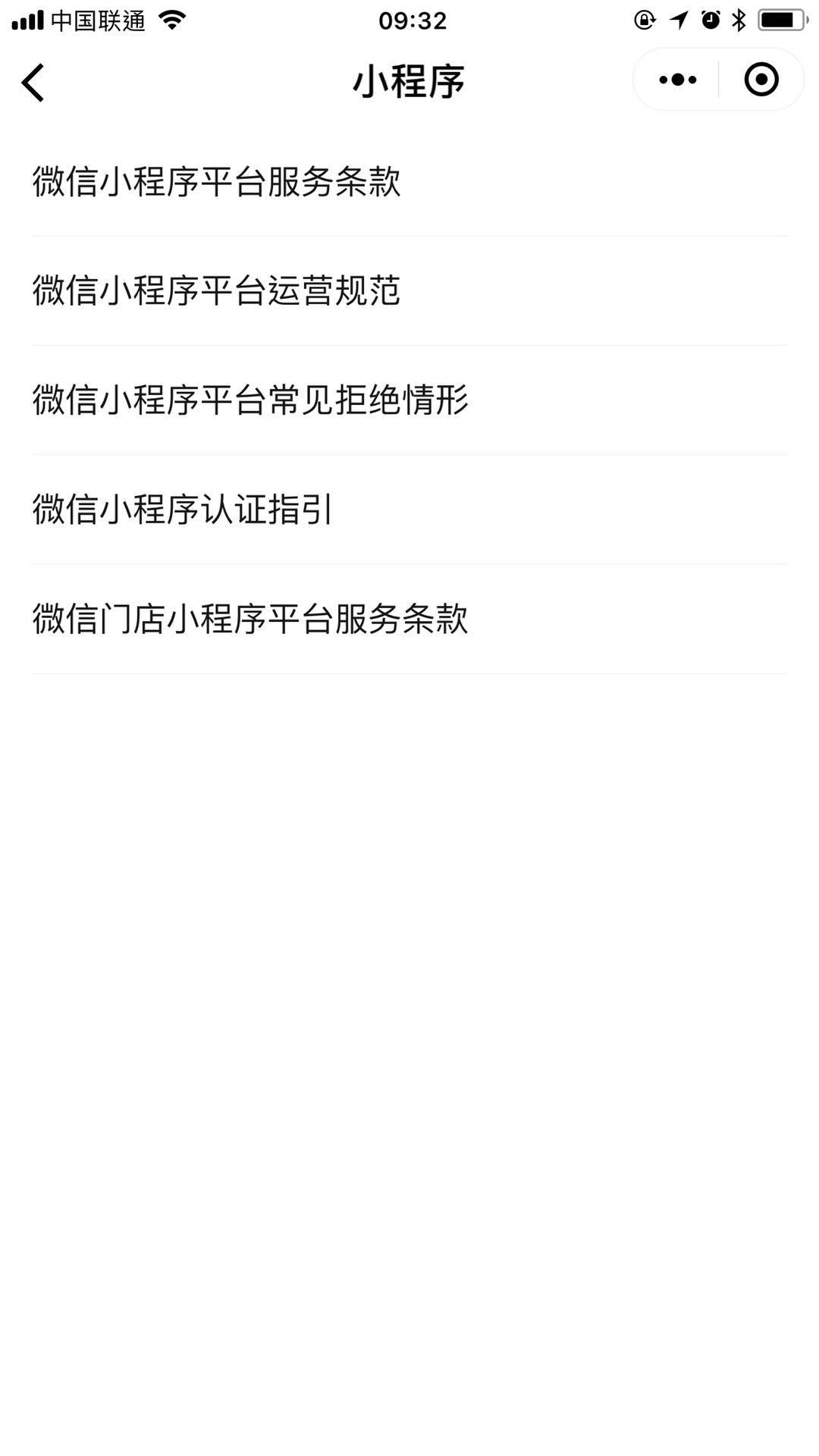
Task: Close the mini program with circle button
Action: 761,80
